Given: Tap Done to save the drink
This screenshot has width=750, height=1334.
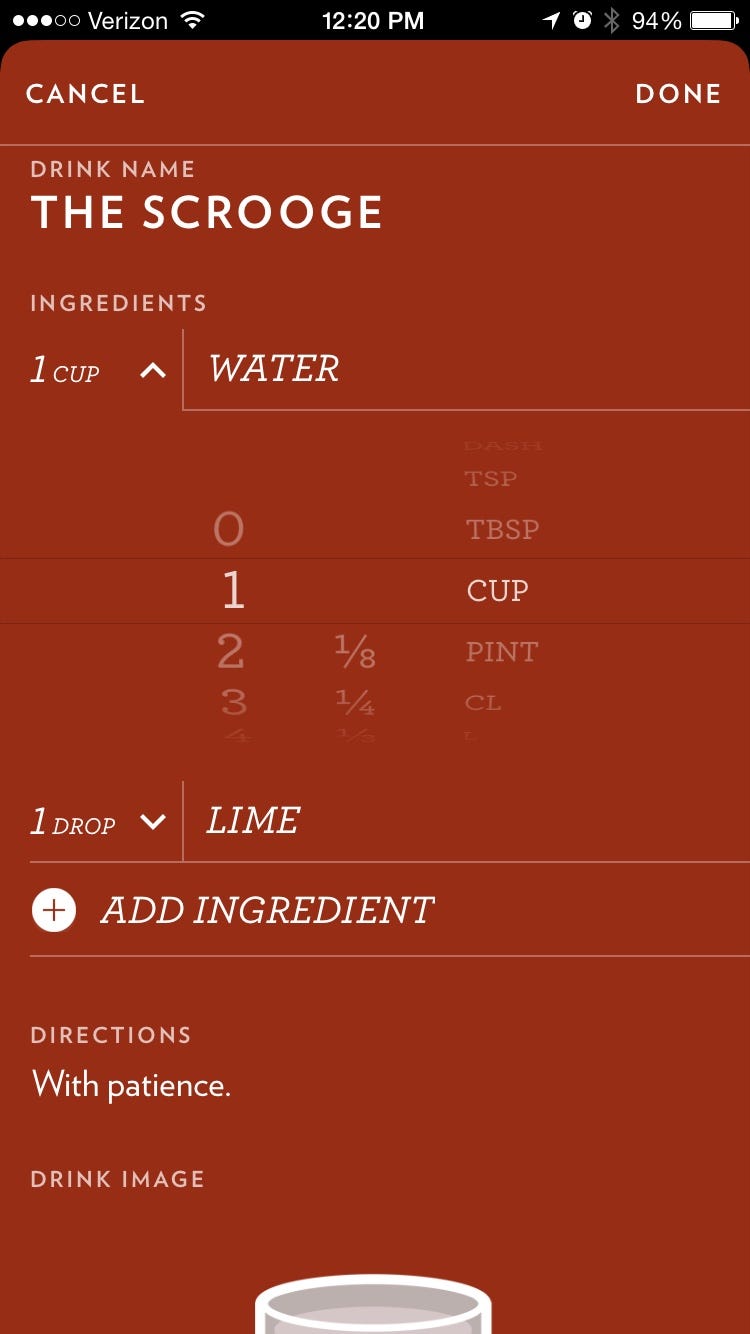Looking at the screenshot, I should (x=678, y=94).
